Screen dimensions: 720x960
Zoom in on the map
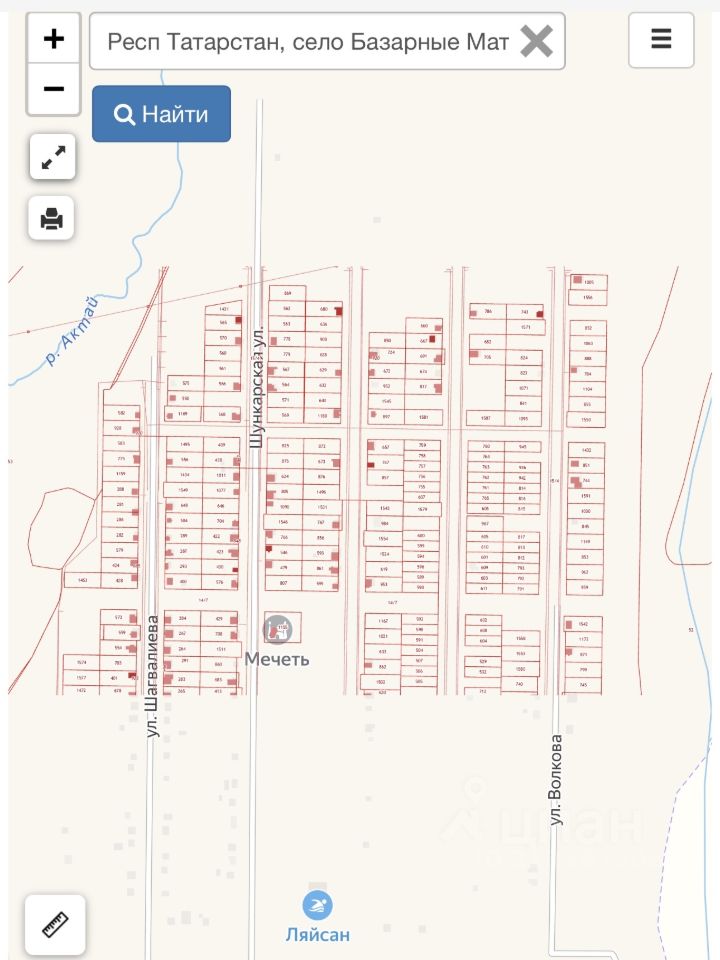tap(54, 39)
